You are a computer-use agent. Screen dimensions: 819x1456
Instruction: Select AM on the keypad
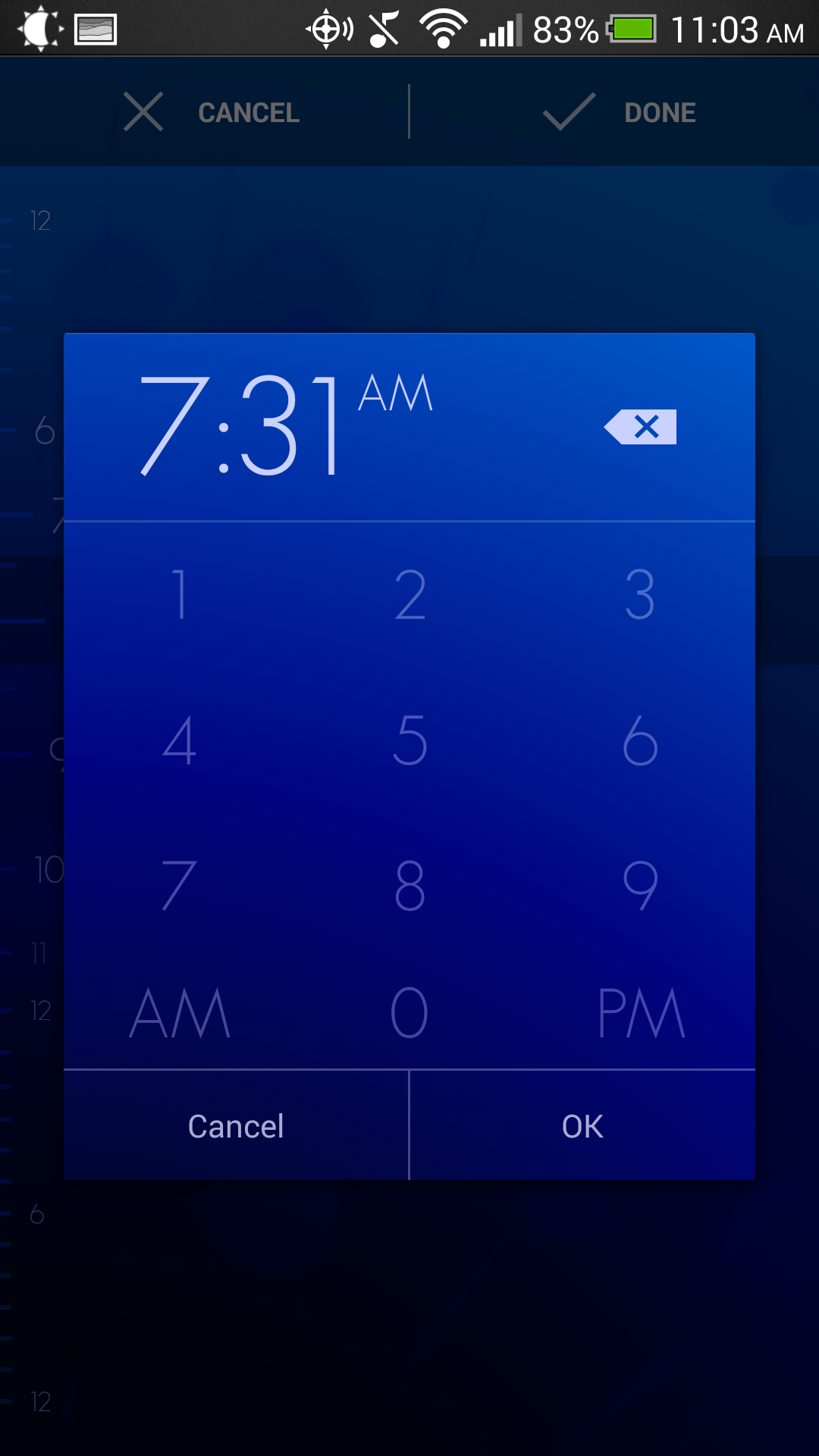180,1012
